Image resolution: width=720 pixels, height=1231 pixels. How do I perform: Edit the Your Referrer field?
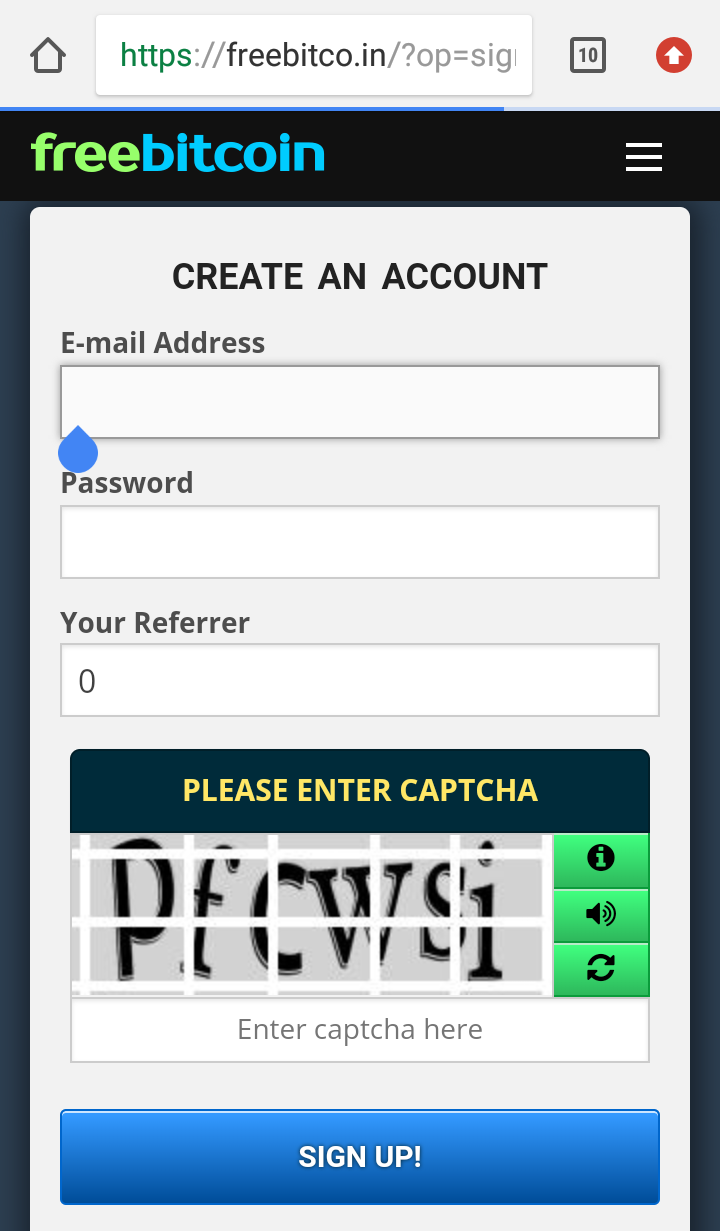click(x=360, y=680)
